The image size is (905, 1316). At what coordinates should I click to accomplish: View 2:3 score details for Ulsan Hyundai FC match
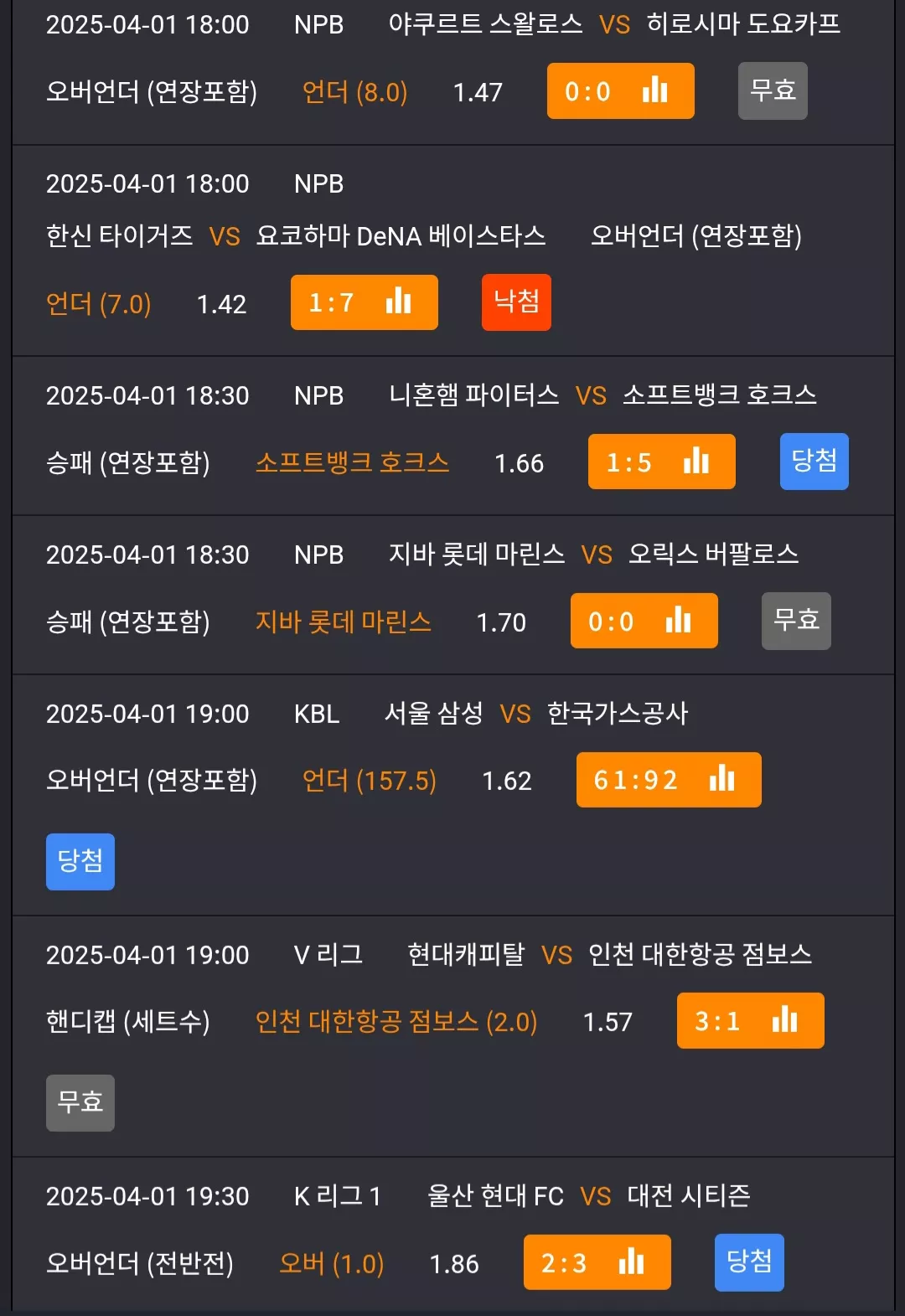click(x=597, y=1262)
